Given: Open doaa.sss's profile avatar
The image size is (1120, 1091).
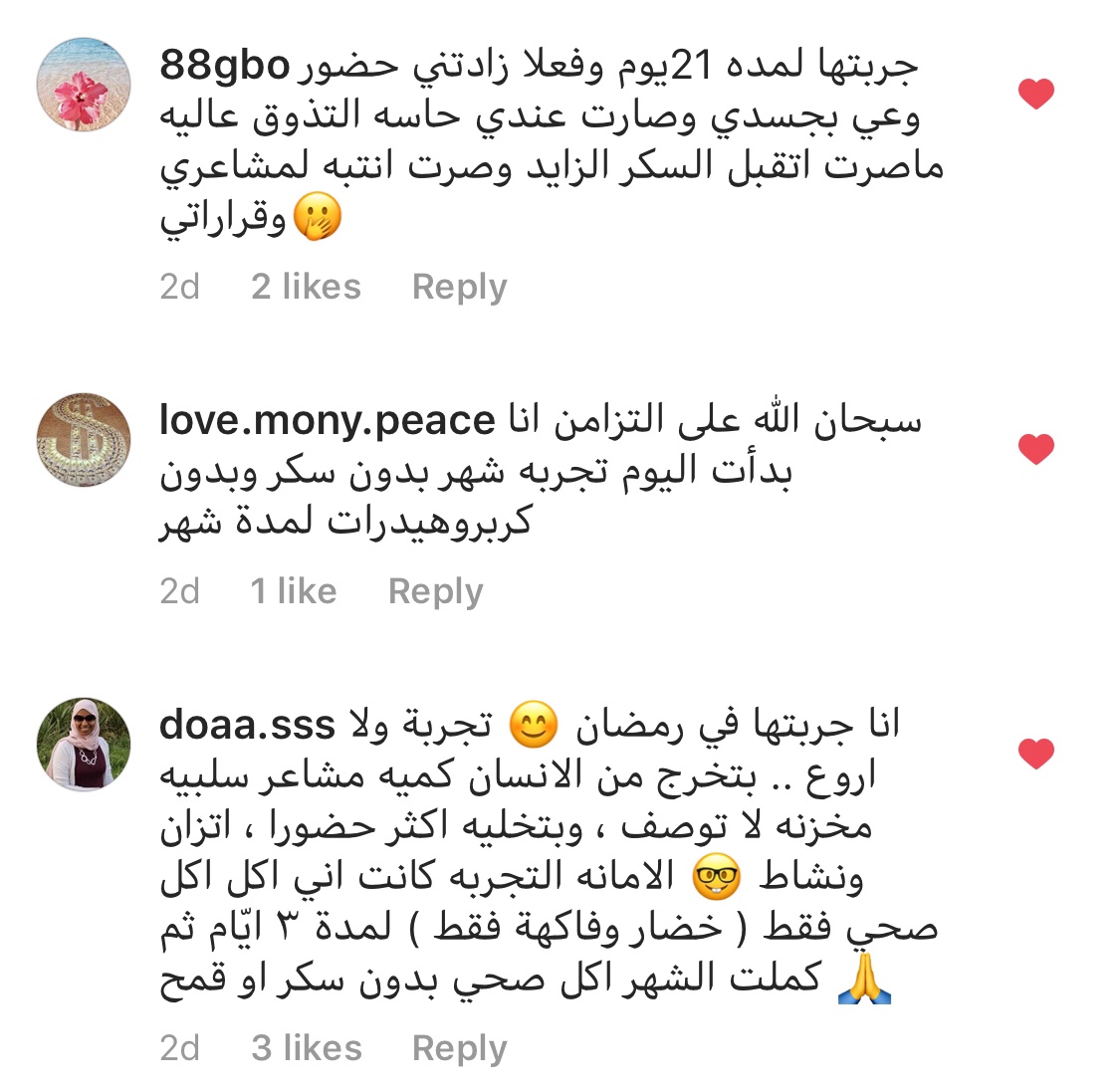Looking at the screenshot, I should click(x=84, y=744).
